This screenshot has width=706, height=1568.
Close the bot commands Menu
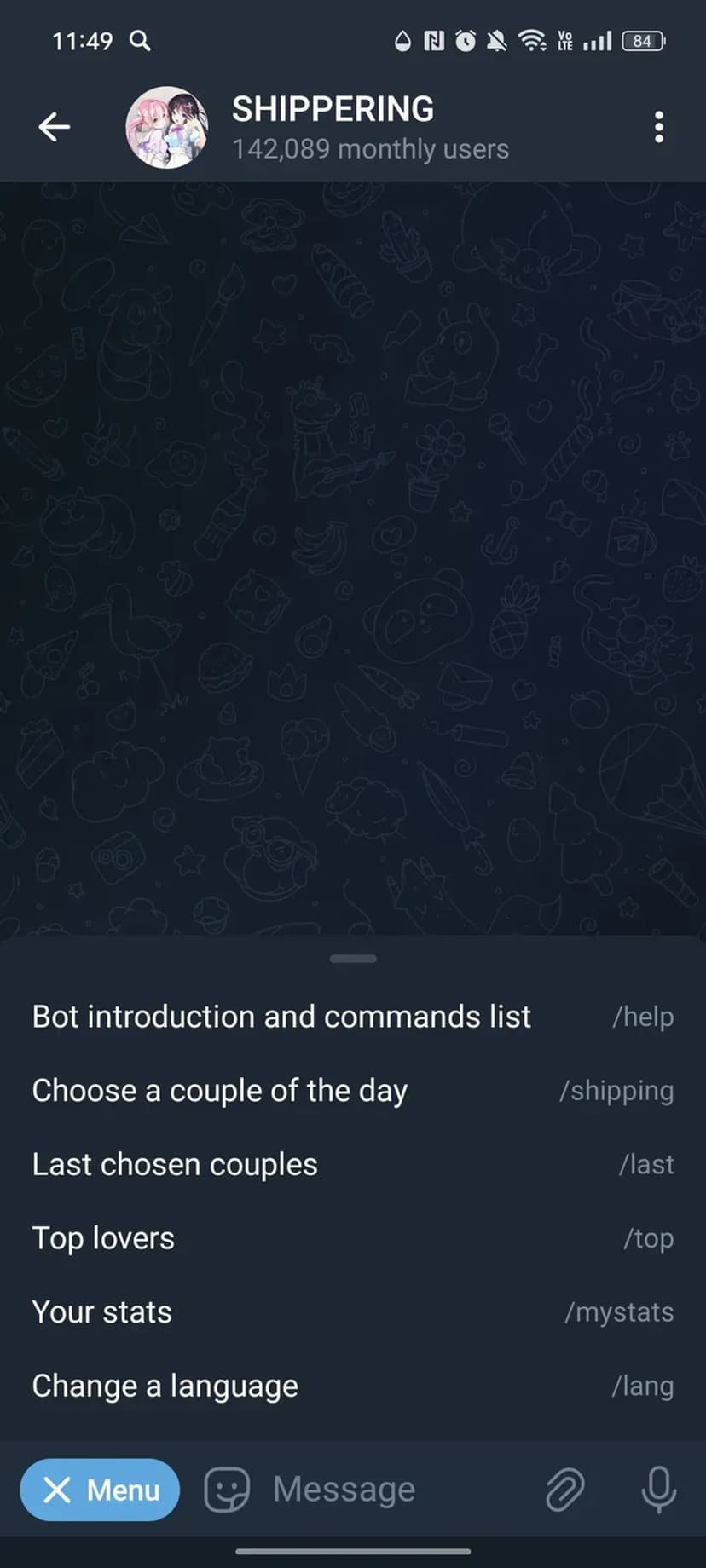100,1490
